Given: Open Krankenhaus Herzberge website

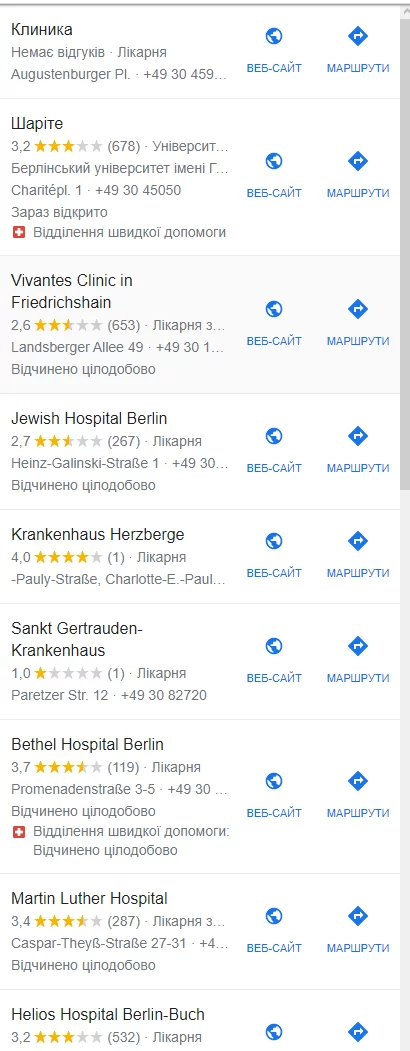Looking at the screenshot, I should [x=274, y=556].
